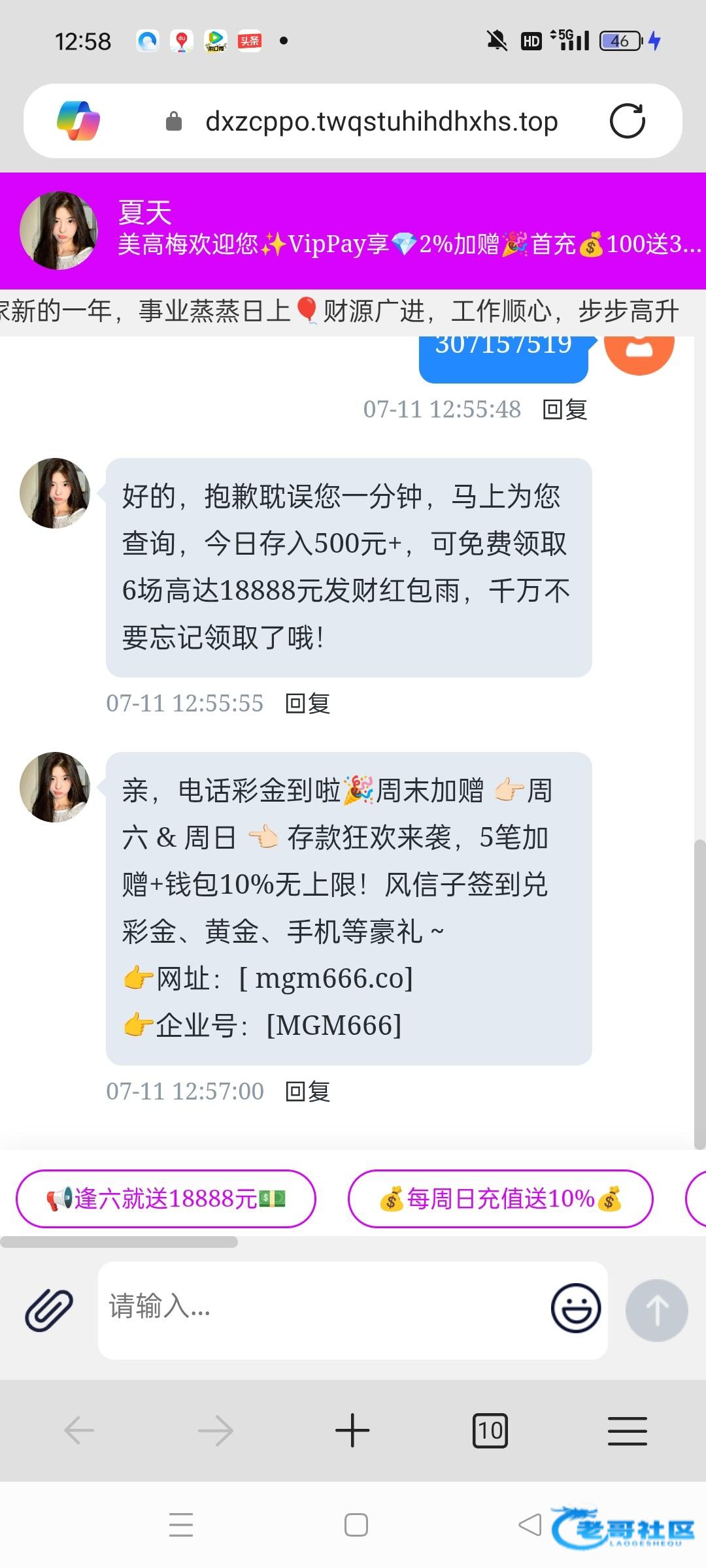Open a new browser tab
The image size is (706, 1568).
tap(352, 1431)
